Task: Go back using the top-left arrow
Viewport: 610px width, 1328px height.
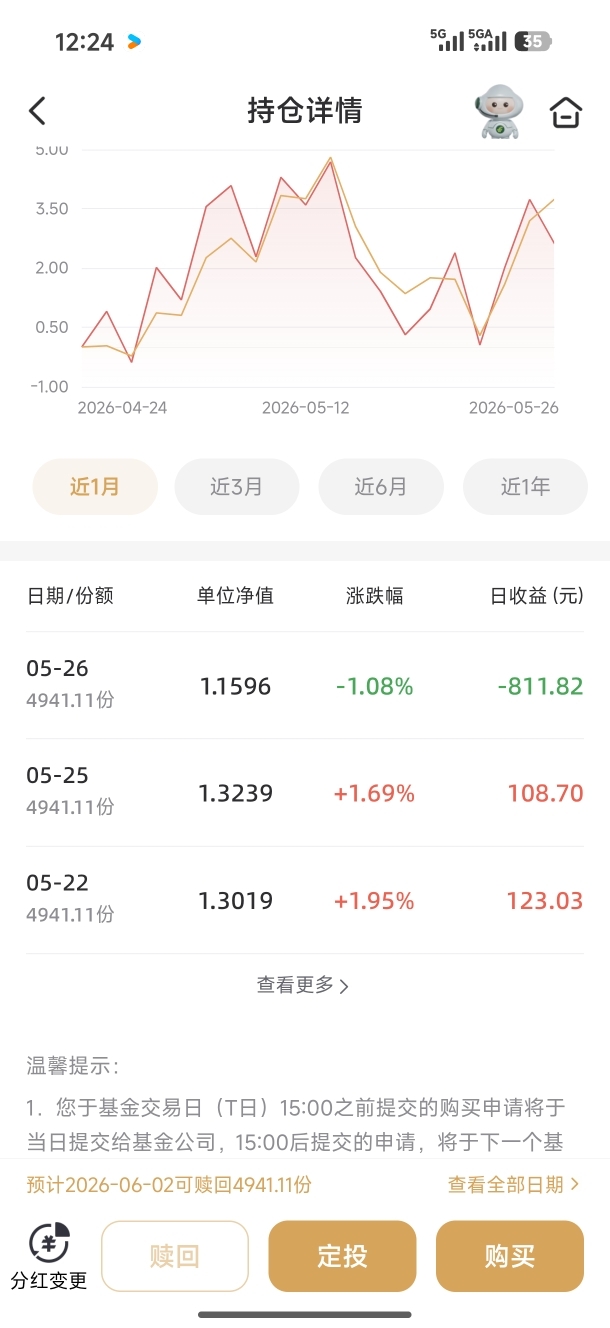Action: [x=38, y=111]
